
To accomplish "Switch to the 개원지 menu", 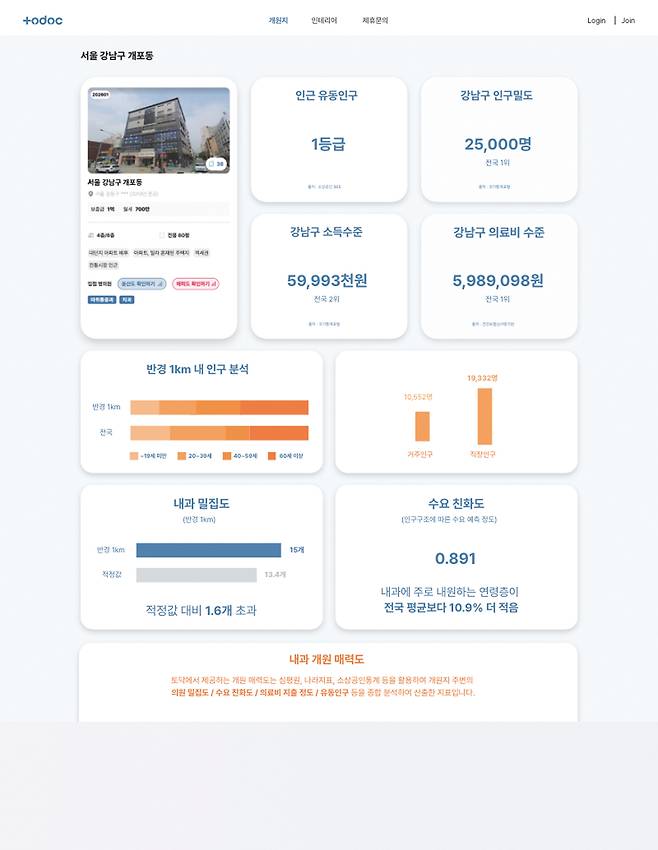I will point(278,20).
